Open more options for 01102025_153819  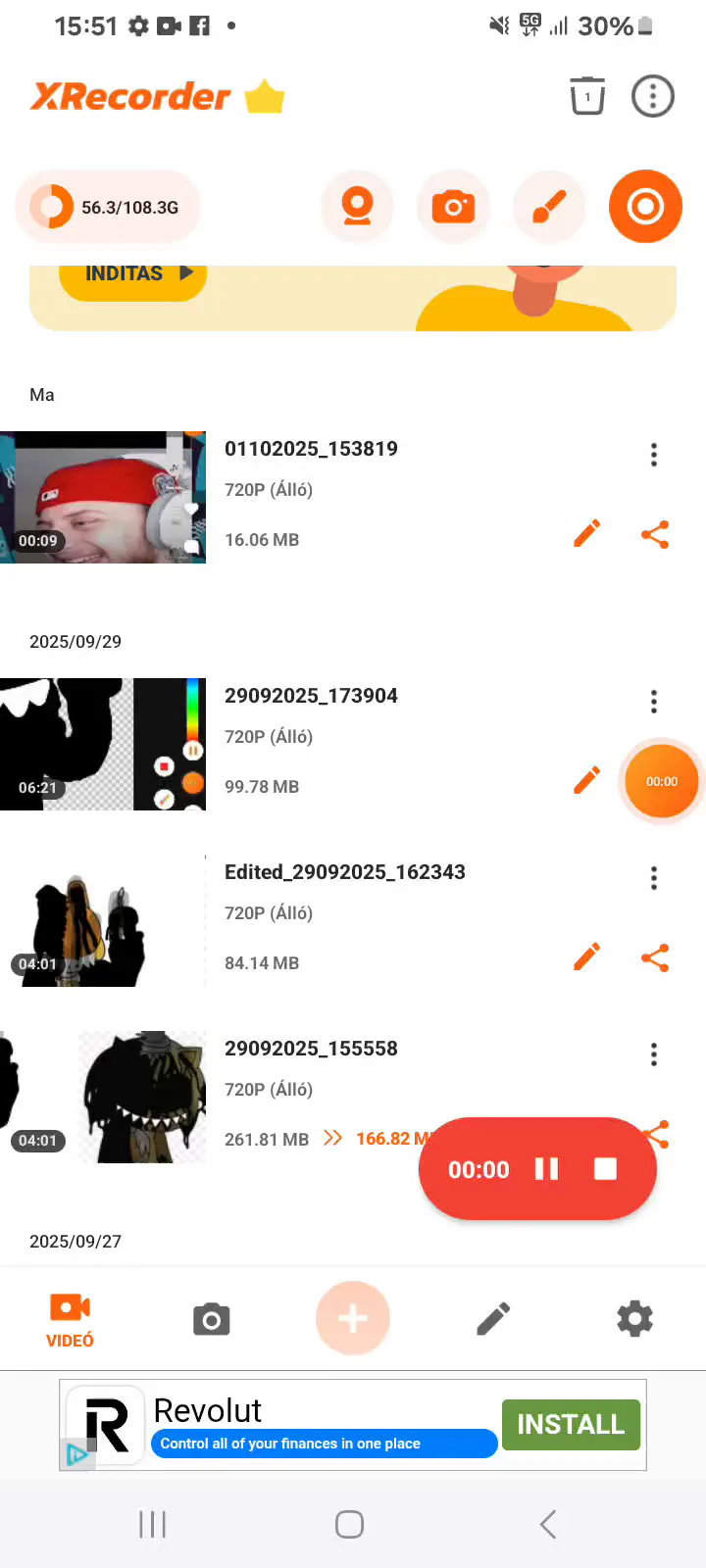point(654,455)
